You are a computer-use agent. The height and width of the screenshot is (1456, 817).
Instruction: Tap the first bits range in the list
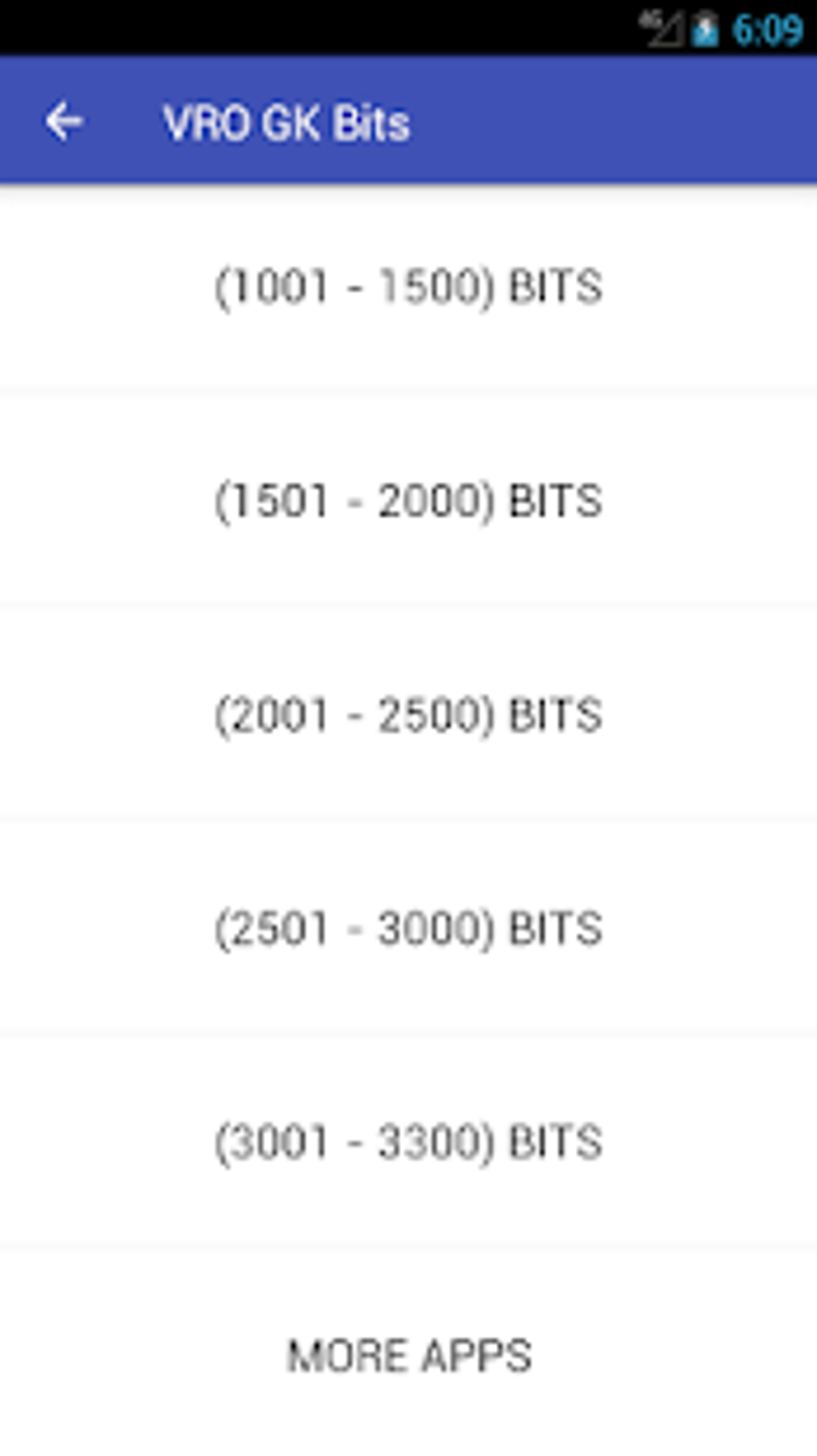408,288
